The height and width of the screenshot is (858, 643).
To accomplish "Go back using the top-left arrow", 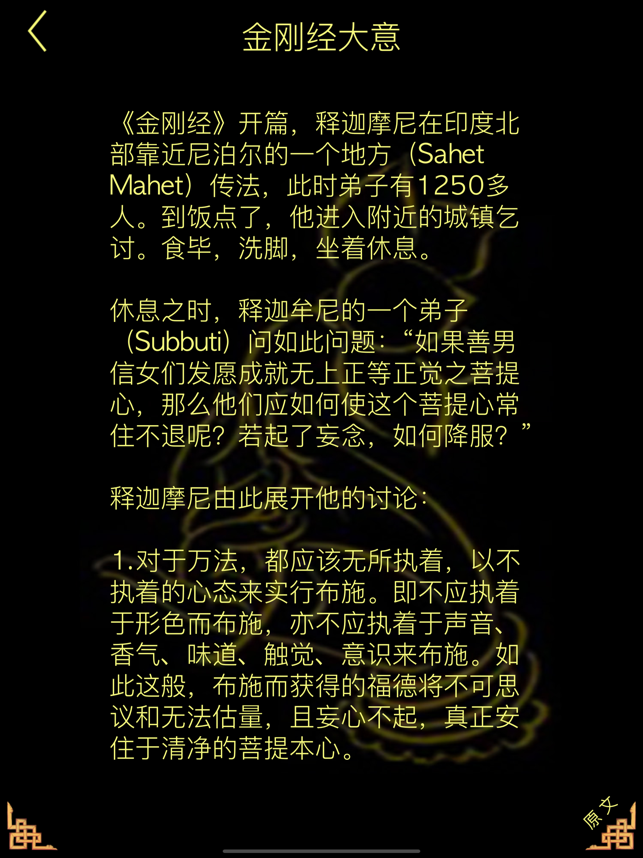I will coord(38,33).
